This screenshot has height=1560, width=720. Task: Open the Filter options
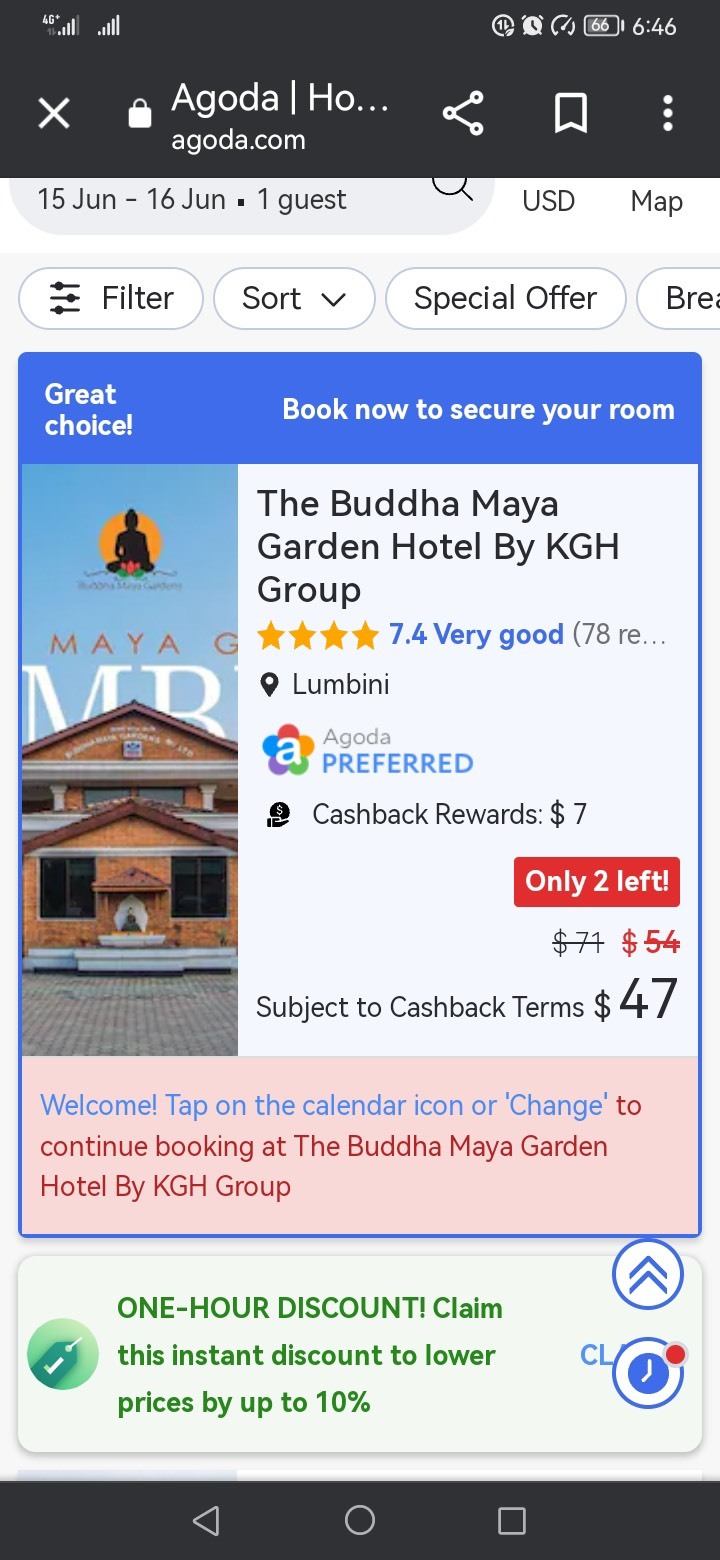111,298
